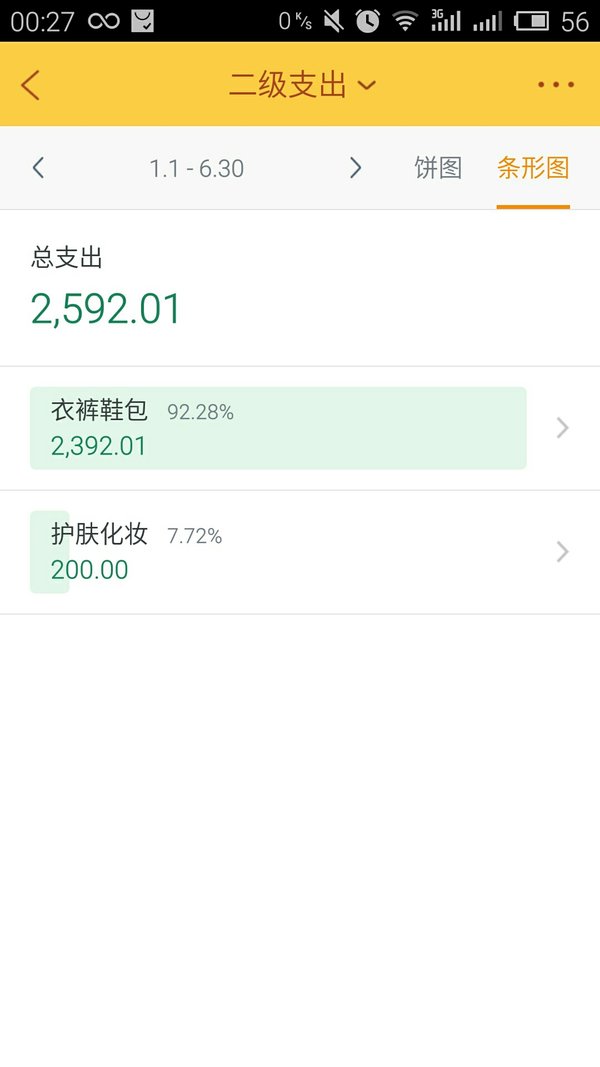Select the 1.1 - 6.30 date range

197,169
